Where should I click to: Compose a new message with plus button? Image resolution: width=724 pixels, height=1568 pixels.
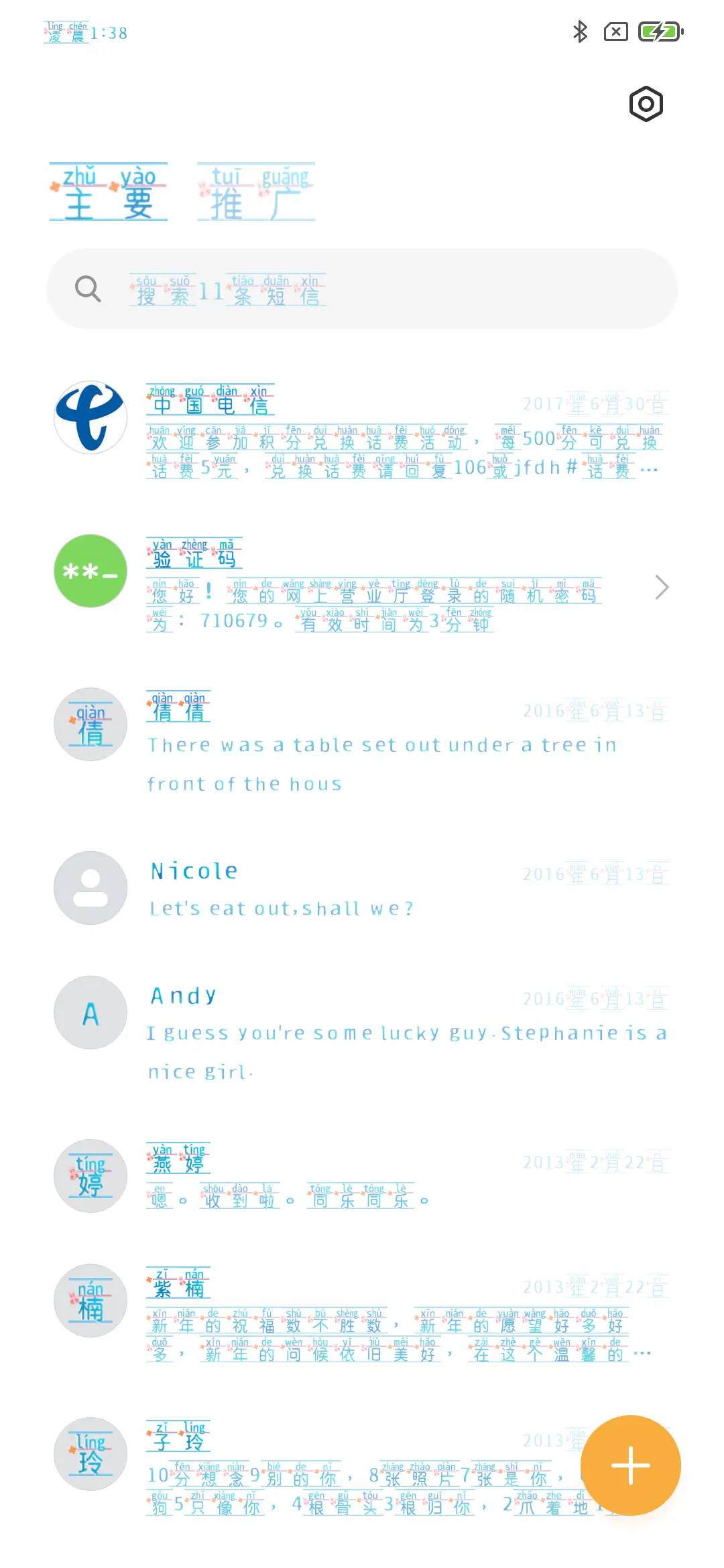[630, 1465]
